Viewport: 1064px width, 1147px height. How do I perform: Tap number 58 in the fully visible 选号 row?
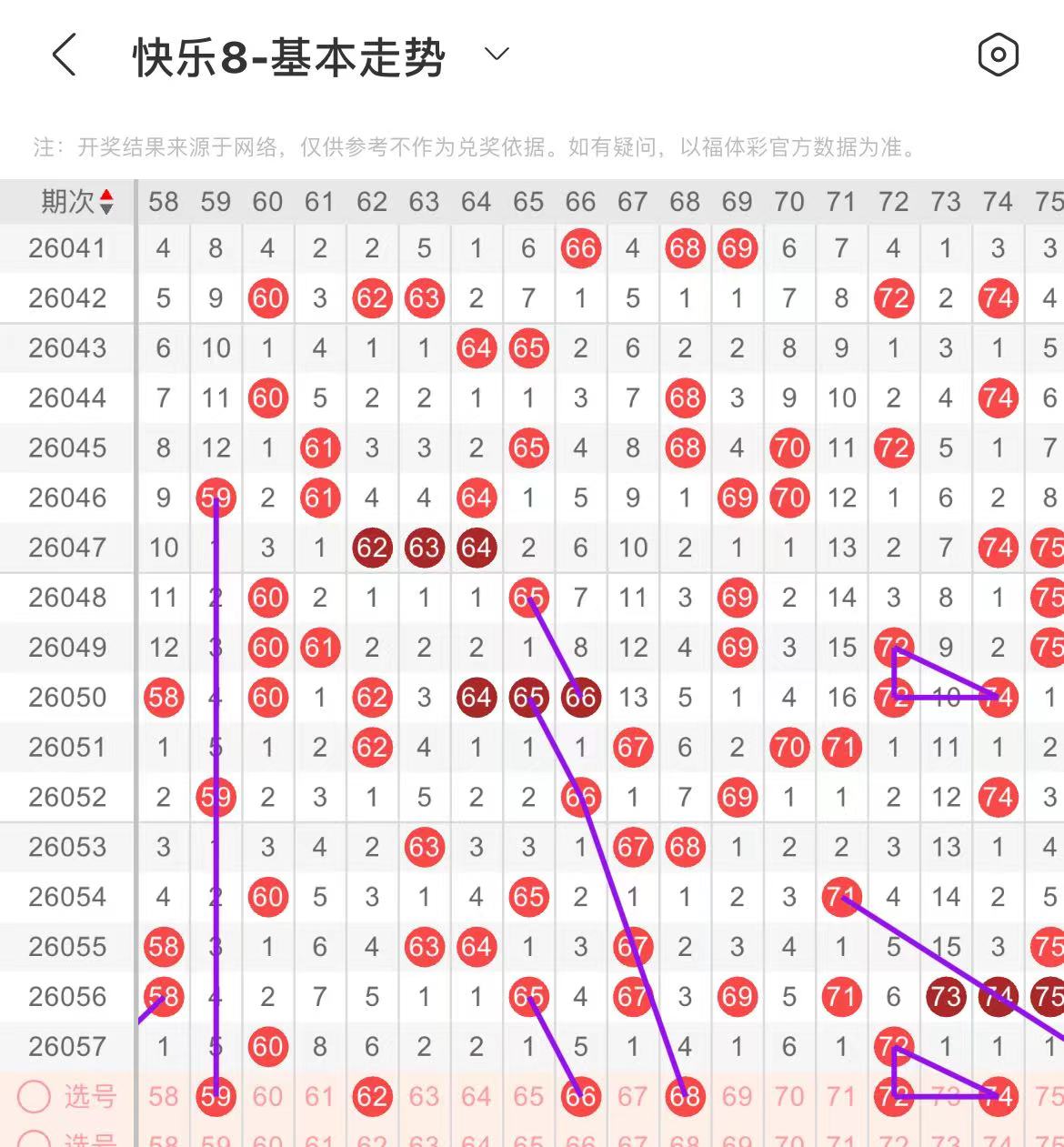point(164,1097)
